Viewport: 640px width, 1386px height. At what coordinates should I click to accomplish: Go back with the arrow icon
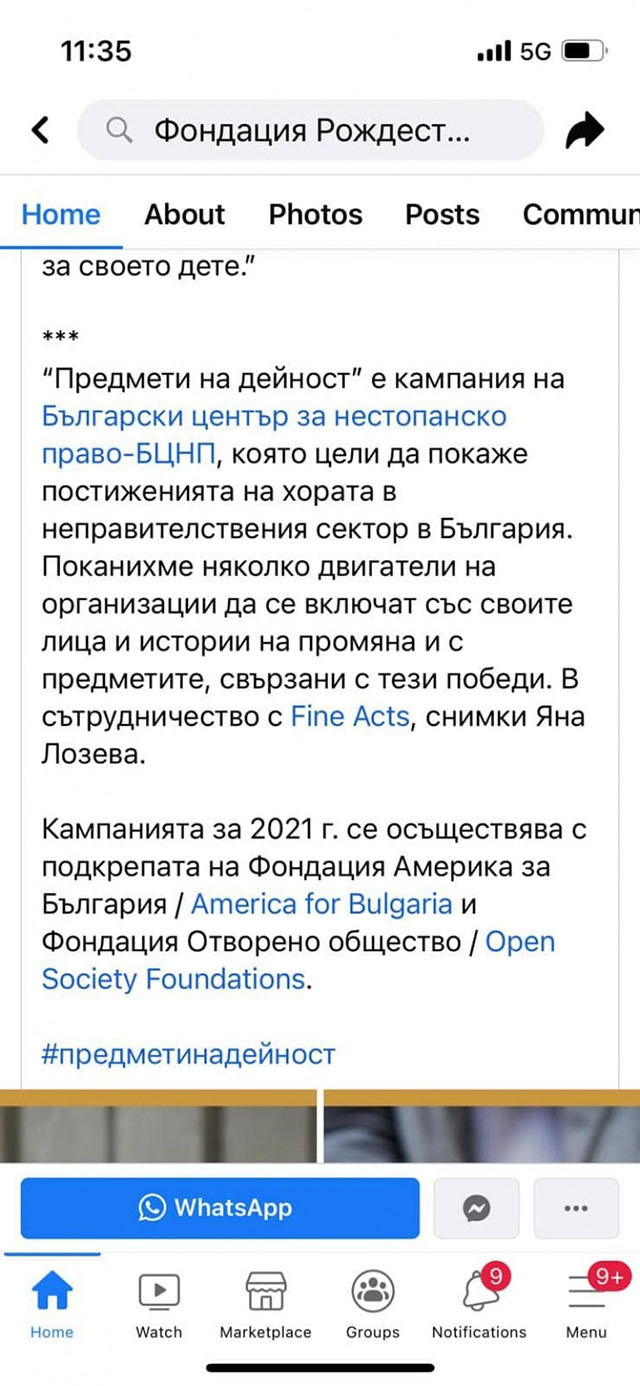coord(40,130)
